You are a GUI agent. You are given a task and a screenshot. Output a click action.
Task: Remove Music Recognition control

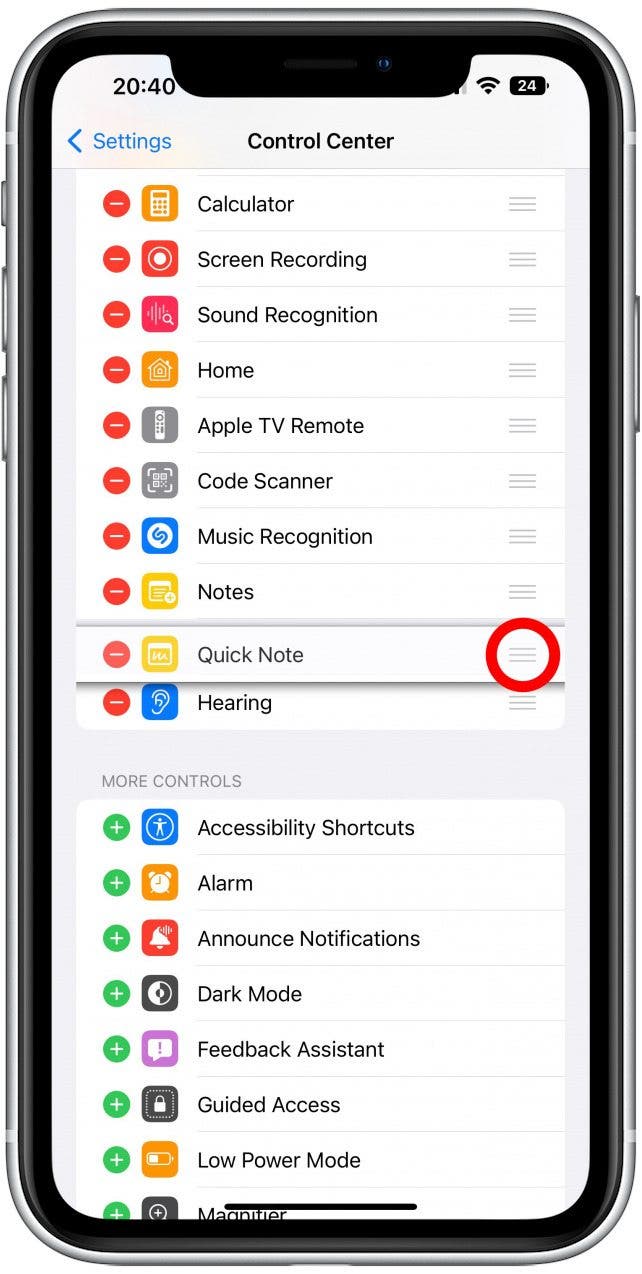tap(117, 536)
